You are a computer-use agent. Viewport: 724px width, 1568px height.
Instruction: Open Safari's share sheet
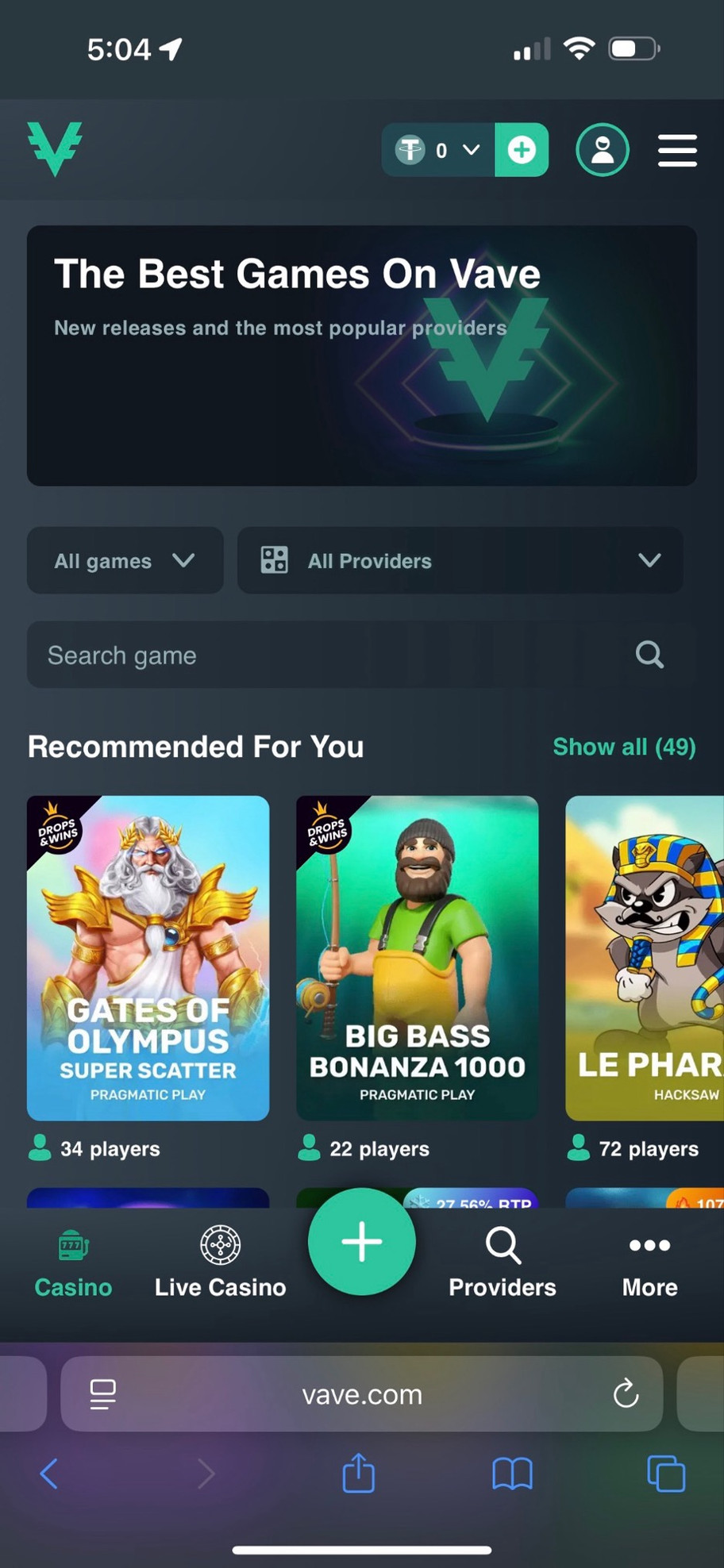[358, 1474]
